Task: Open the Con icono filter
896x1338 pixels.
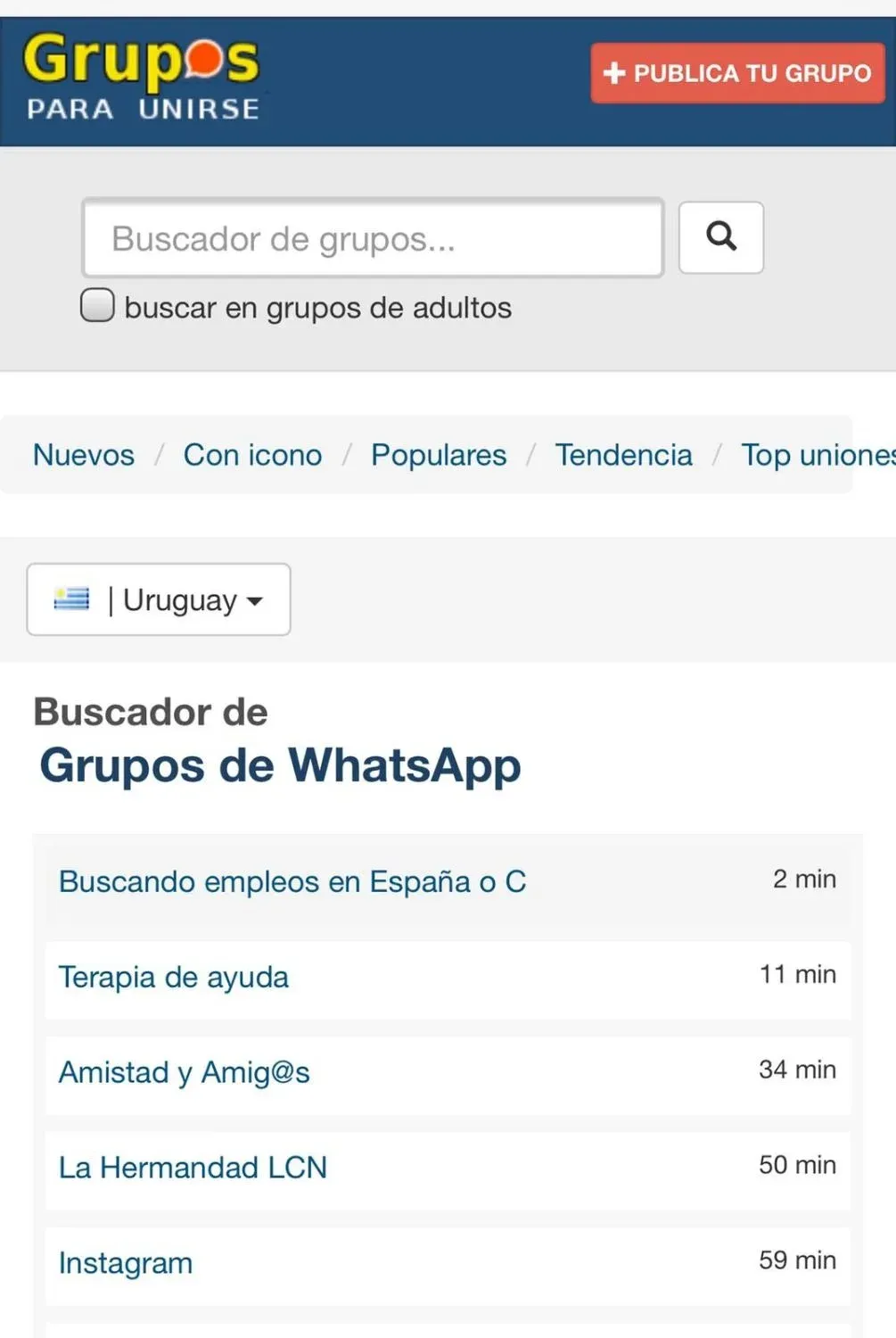Action: (252, 455)
